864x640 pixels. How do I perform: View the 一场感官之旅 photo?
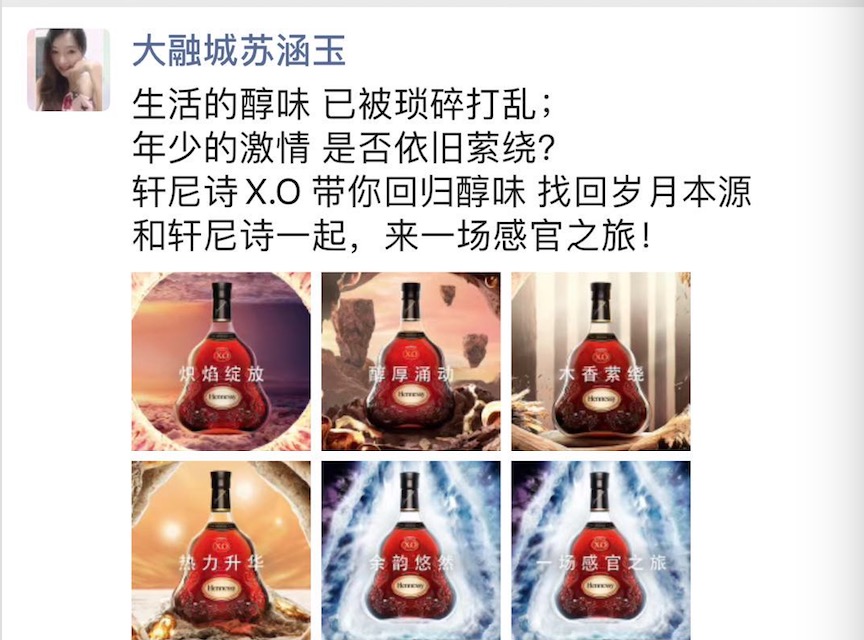(600, 550)
